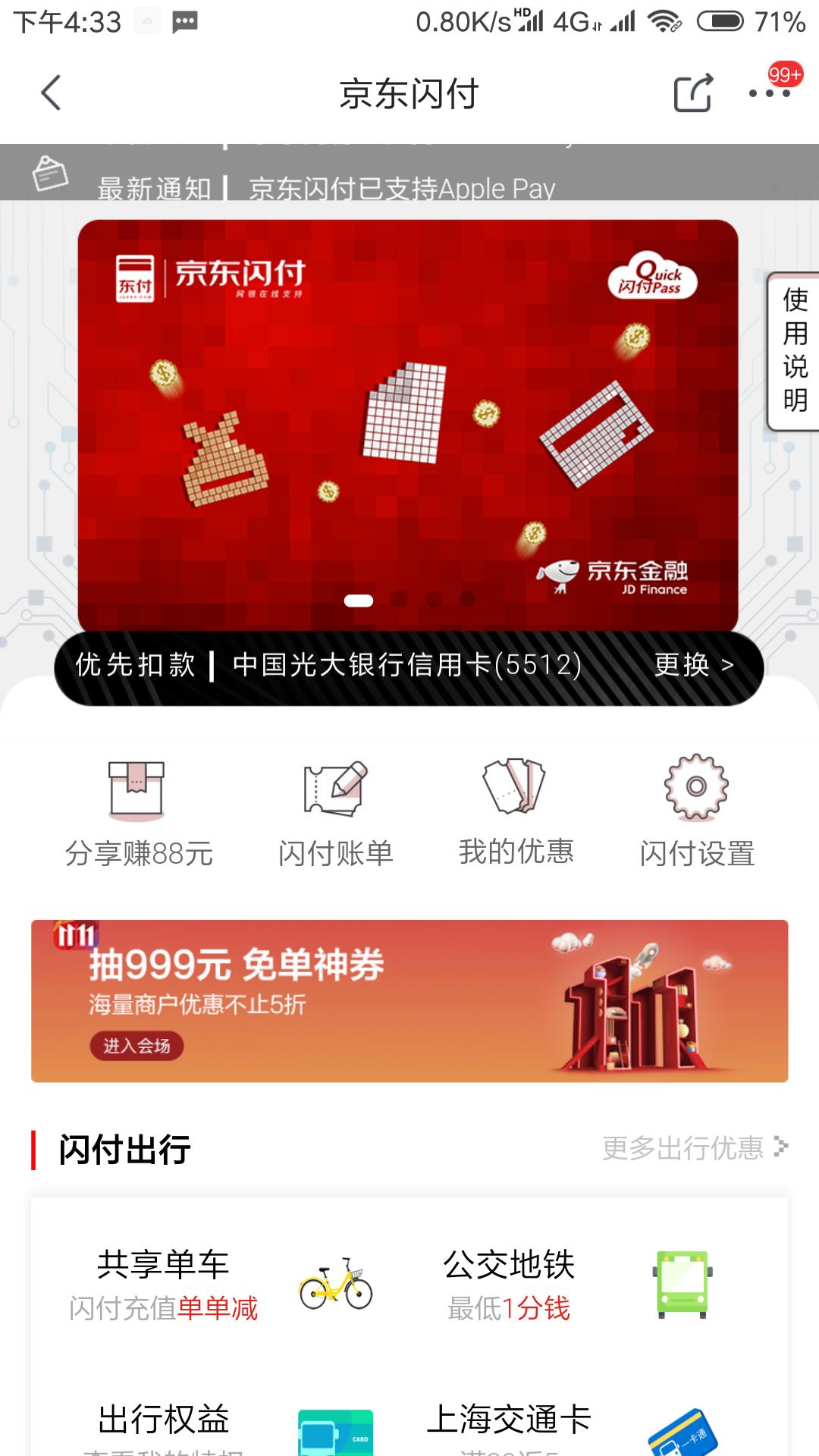819x1456 pixels.
Task: Tap the red 京东闪付 card
Action: pyautogui.click(x=408, y=425)
